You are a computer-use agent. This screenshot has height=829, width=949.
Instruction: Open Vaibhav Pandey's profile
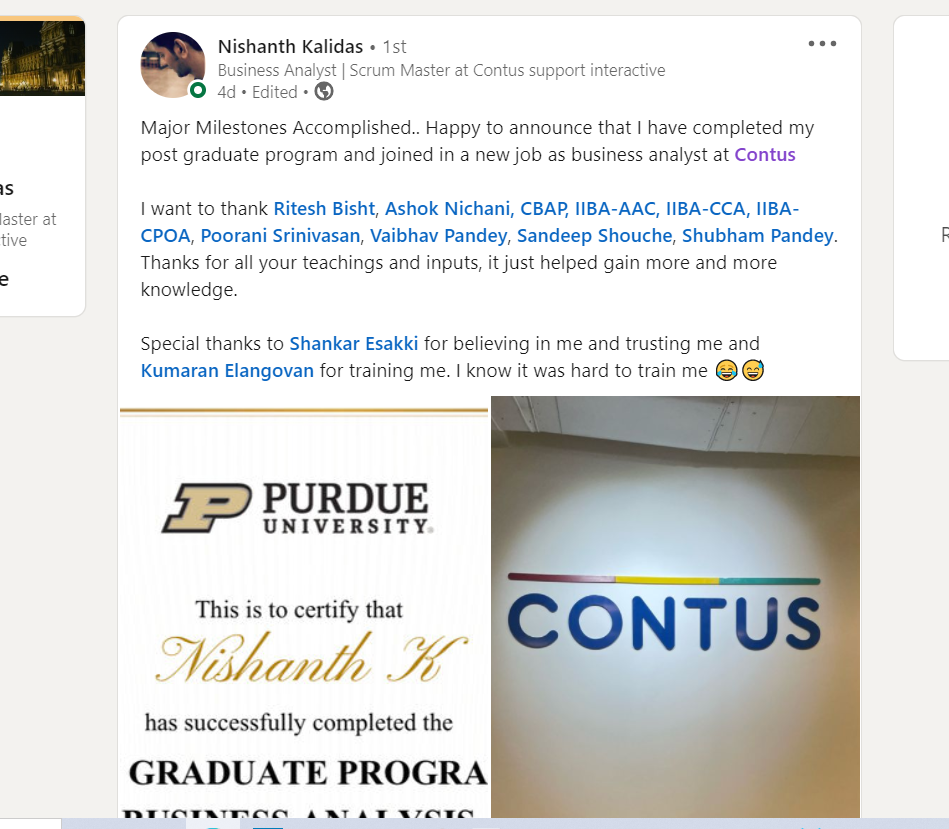click(x=440, y=235)
